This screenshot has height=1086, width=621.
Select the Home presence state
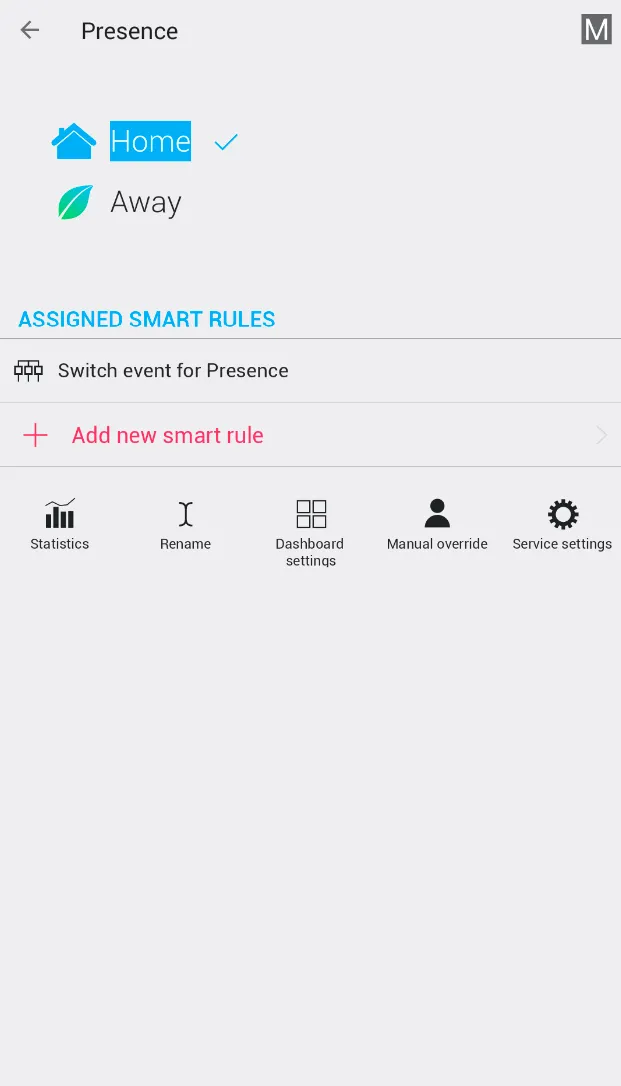click(150, 141)
